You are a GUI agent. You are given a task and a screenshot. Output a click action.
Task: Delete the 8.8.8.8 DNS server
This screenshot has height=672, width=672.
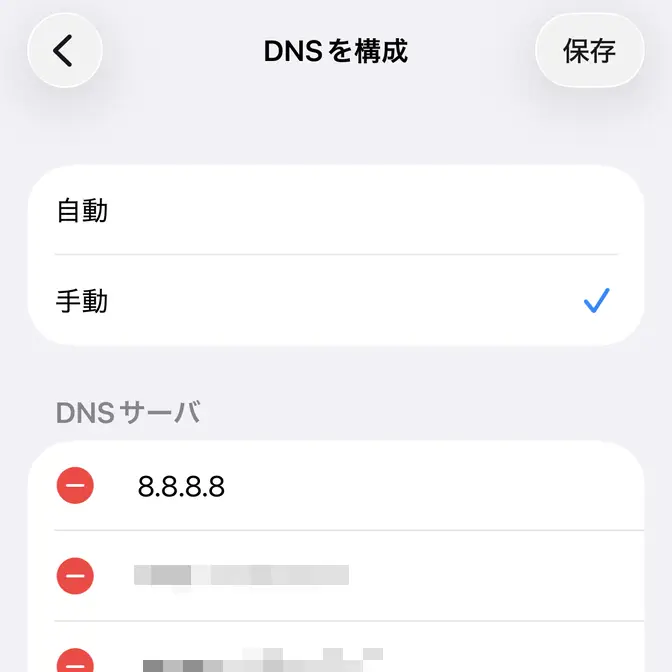[75, 487]
